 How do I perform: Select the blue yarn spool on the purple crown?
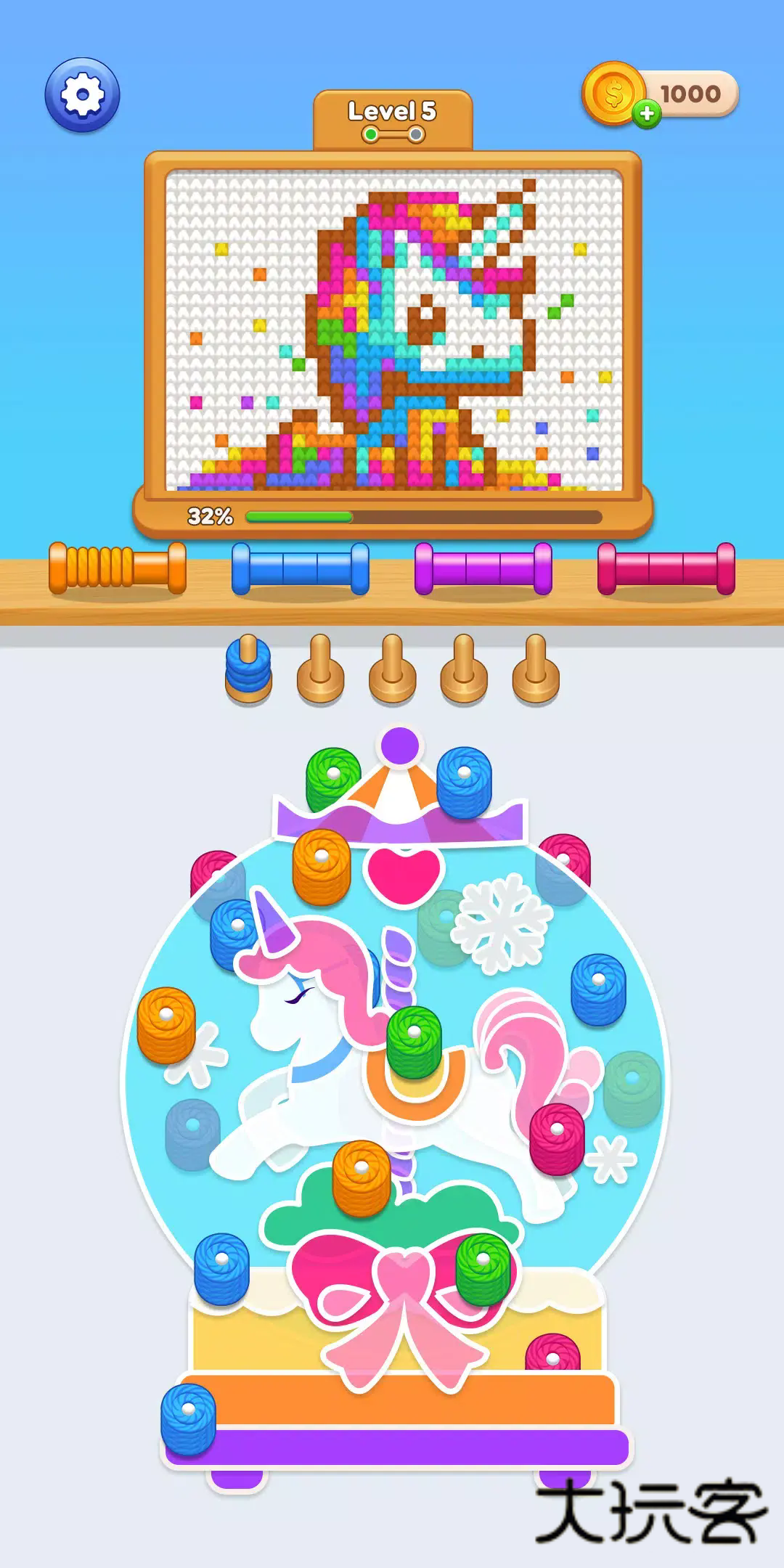pos(464,781)
